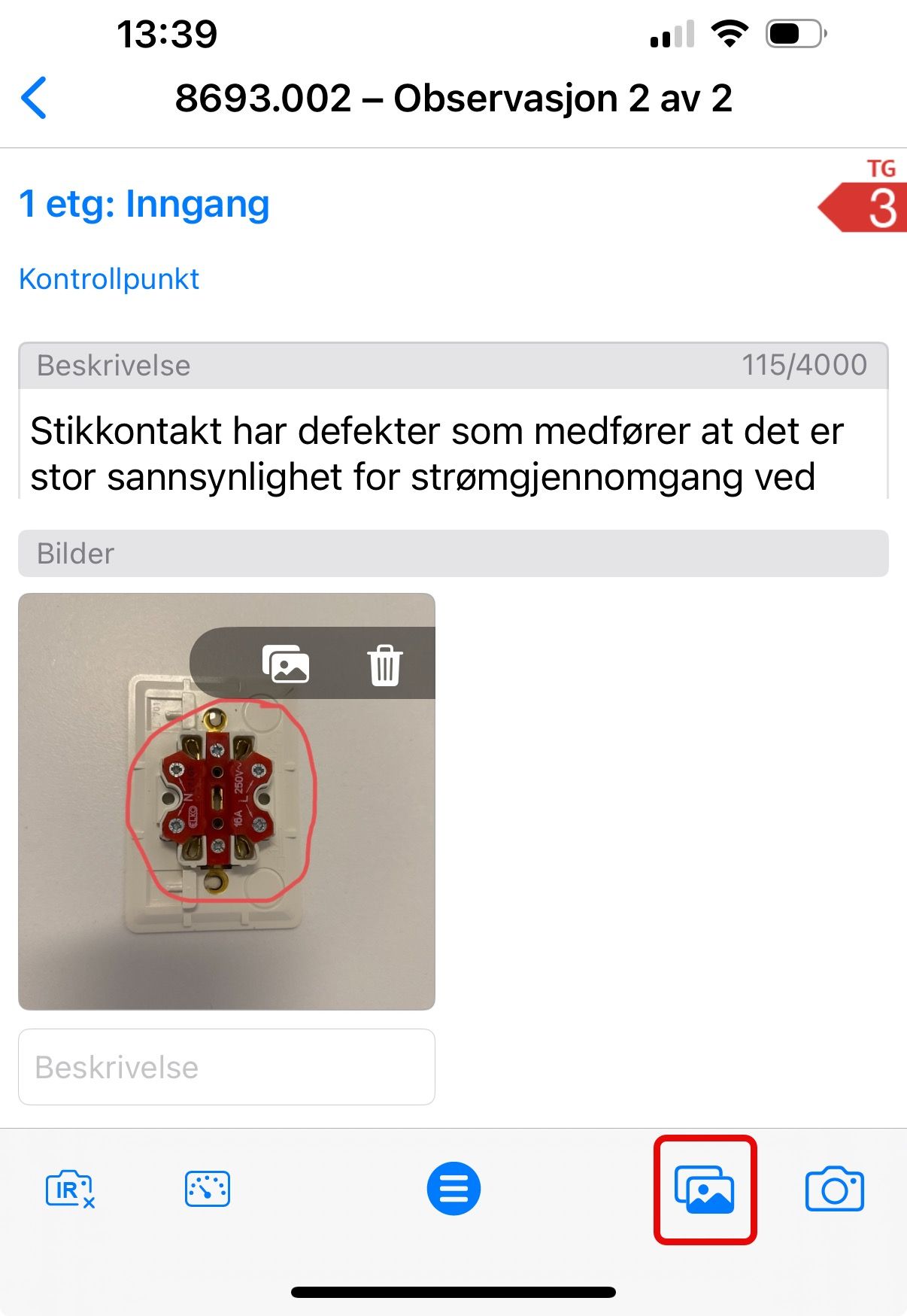The height and width of the screenshot is (1316, 907).
Task: Open the gauge measurement tool
Action: click(x=208, y=1189)
